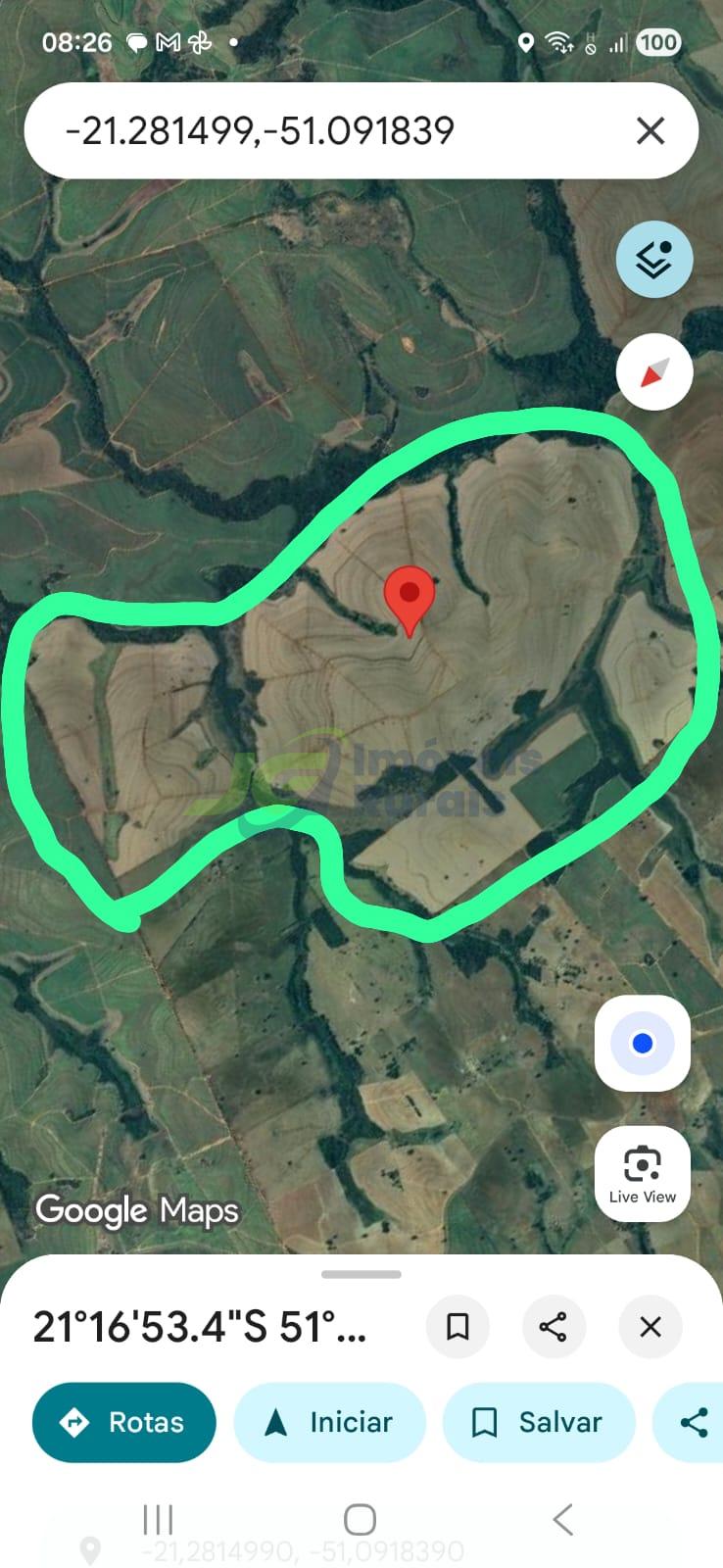Center map on my current location
723x1568 pixels.
tap(642, 1044)
